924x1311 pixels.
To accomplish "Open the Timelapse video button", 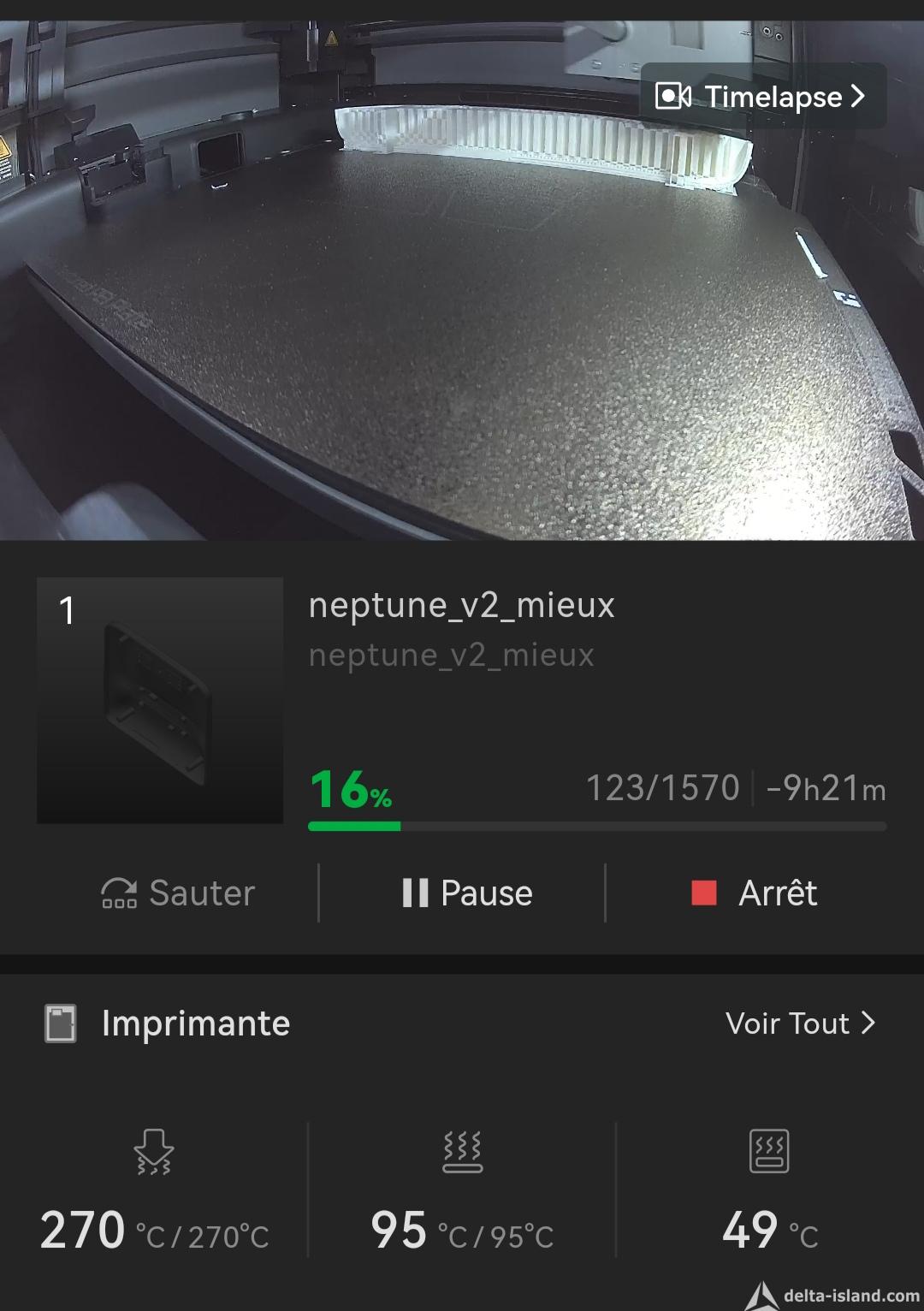I will (762, 97).
